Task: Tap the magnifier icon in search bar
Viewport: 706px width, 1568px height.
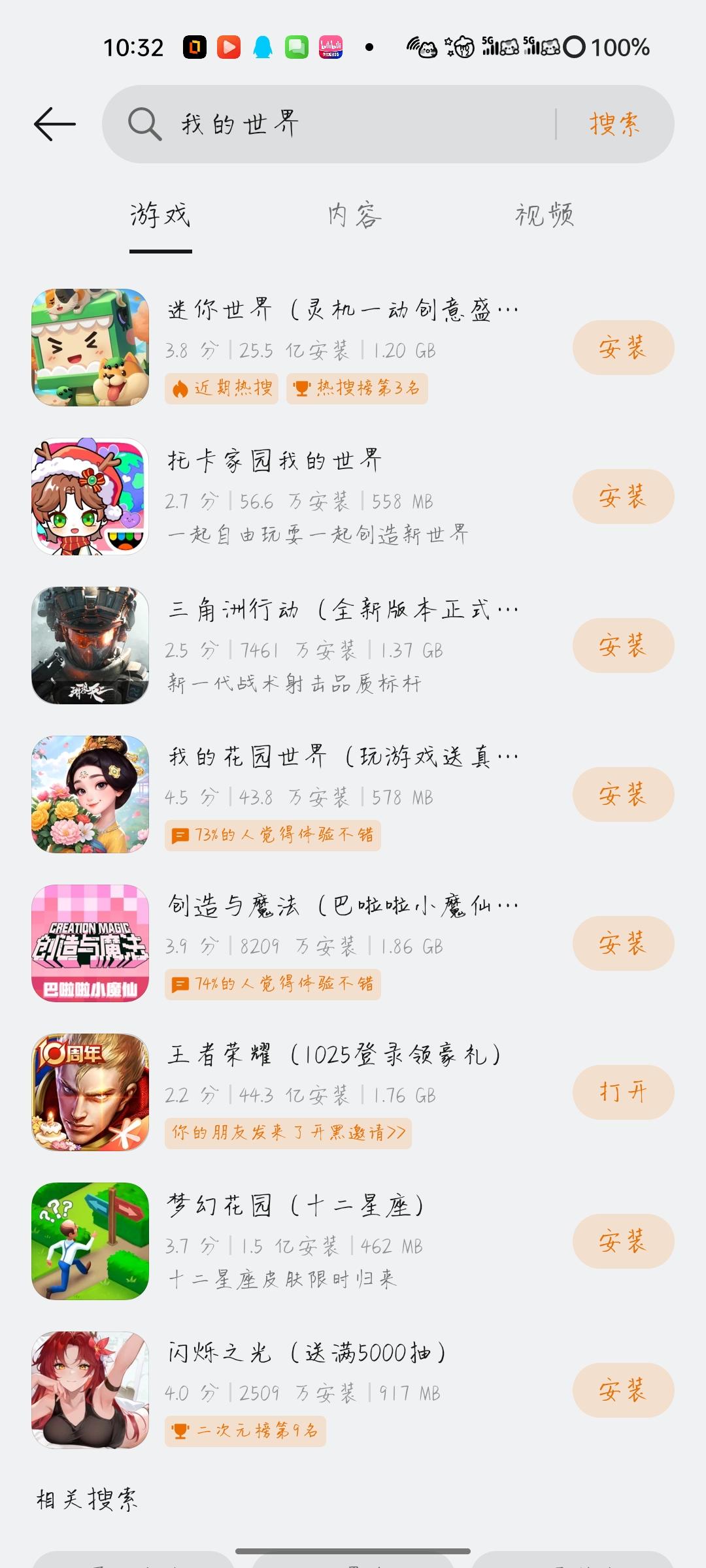Action: [x=145, y=124]
